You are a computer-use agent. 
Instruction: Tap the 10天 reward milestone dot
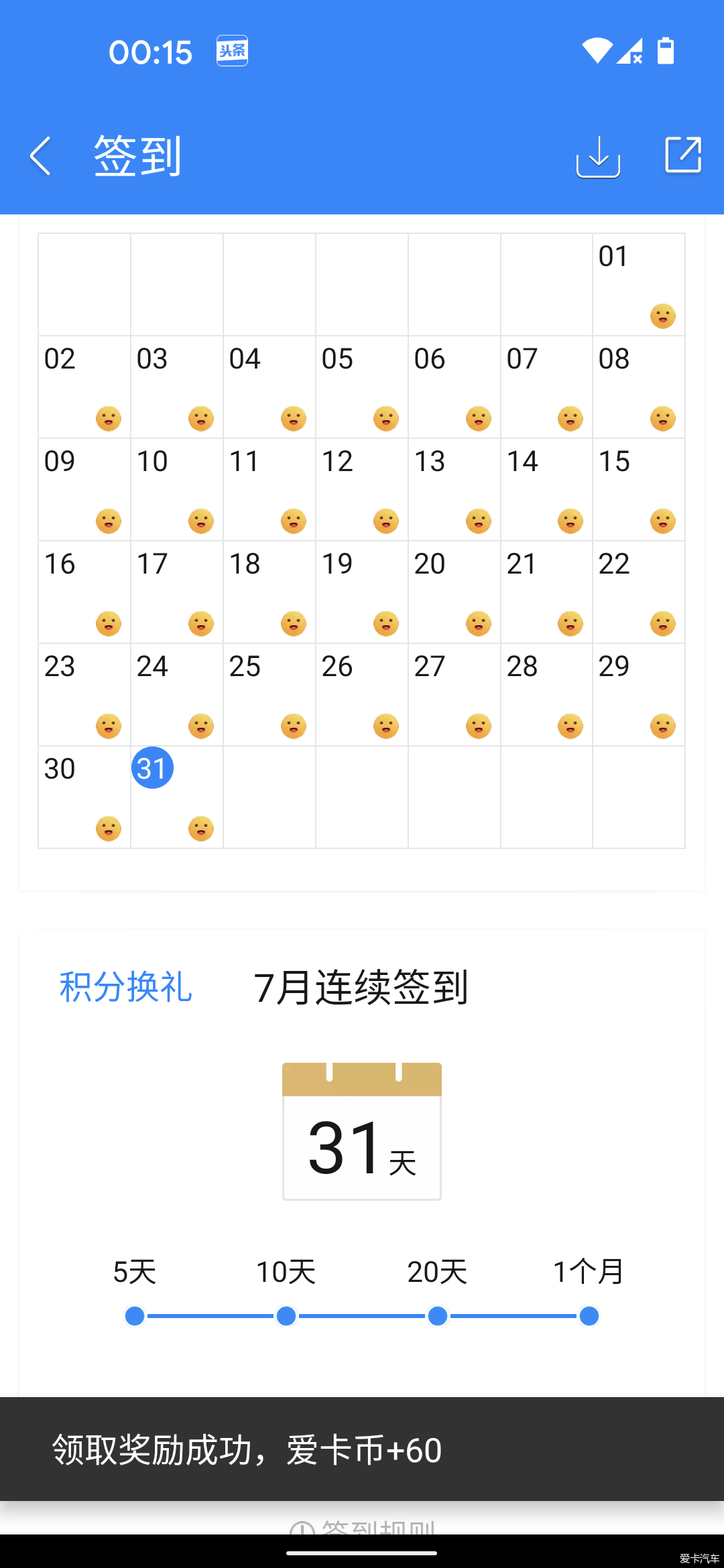(286, 1316)
